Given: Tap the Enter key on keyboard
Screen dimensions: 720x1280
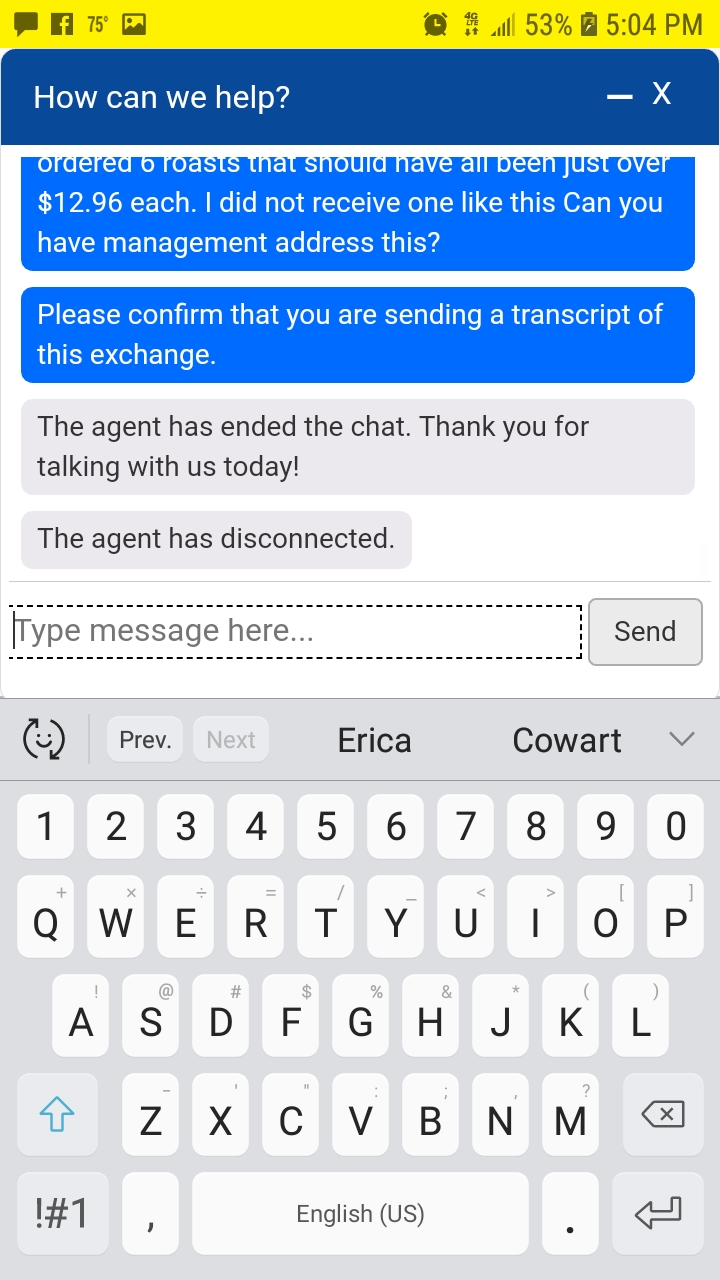Looking at the screenshot, I should pyautogui.click(x=657, y=1213).
